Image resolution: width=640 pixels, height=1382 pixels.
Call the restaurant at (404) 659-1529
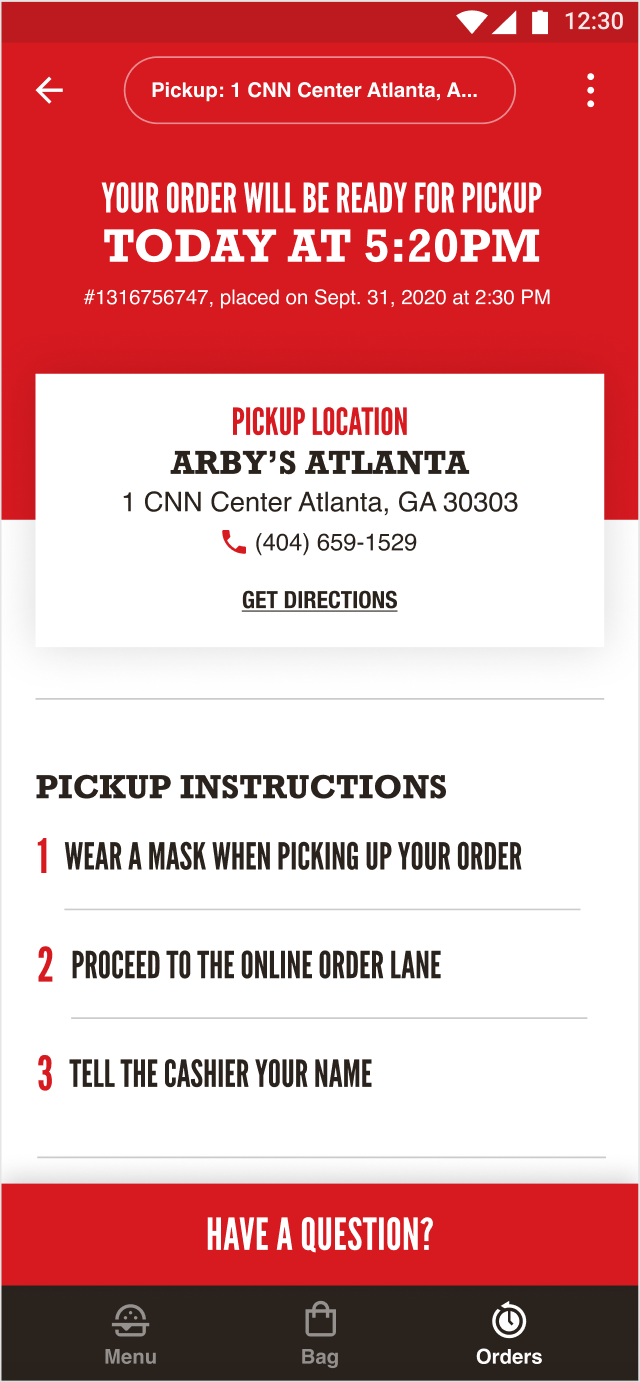pyautogui.click(x=320, y=543)
